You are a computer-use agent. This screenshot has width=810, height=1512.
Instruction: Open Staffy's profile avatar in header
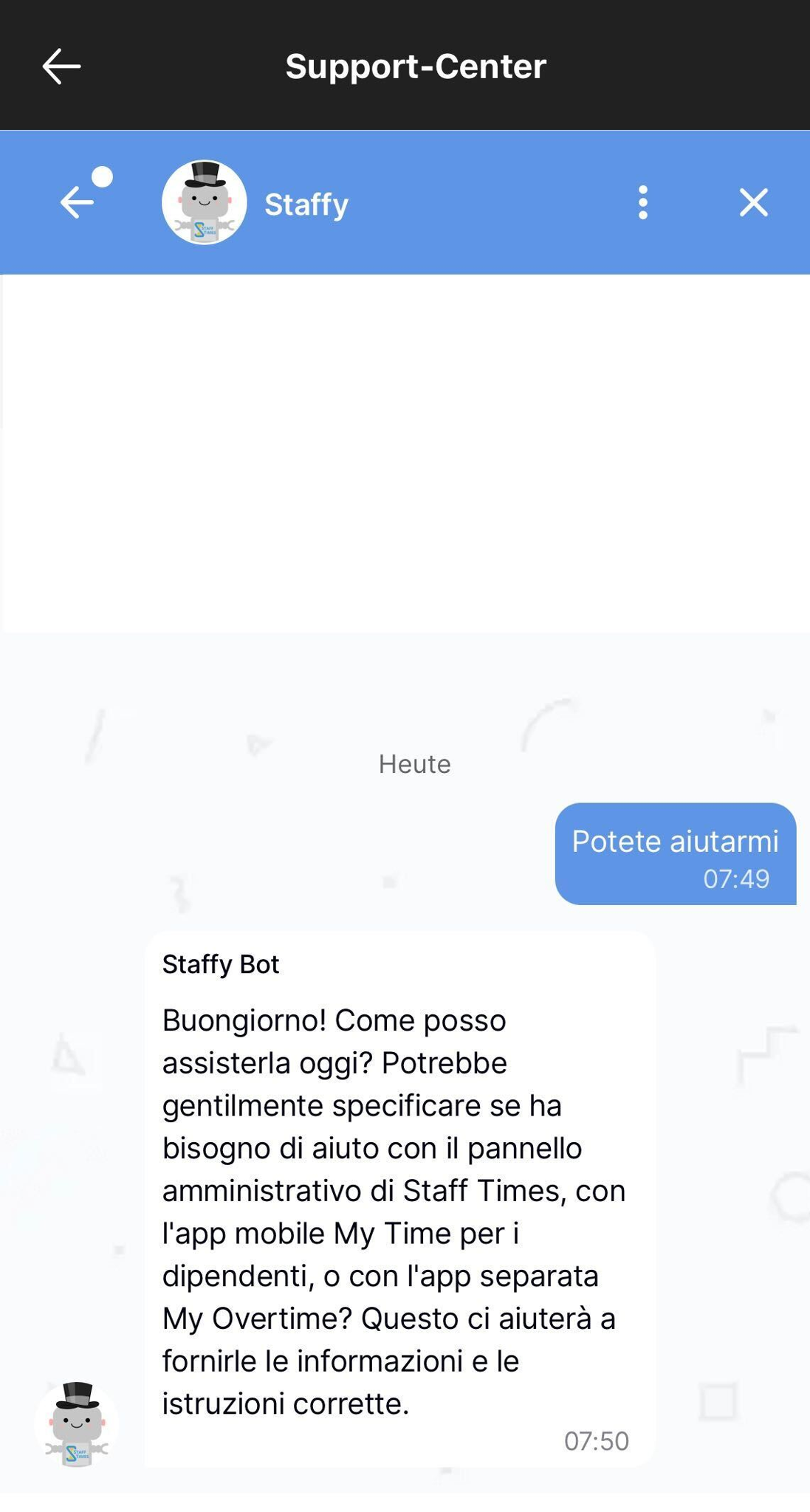pyautogui.click(x=205, y=202)
